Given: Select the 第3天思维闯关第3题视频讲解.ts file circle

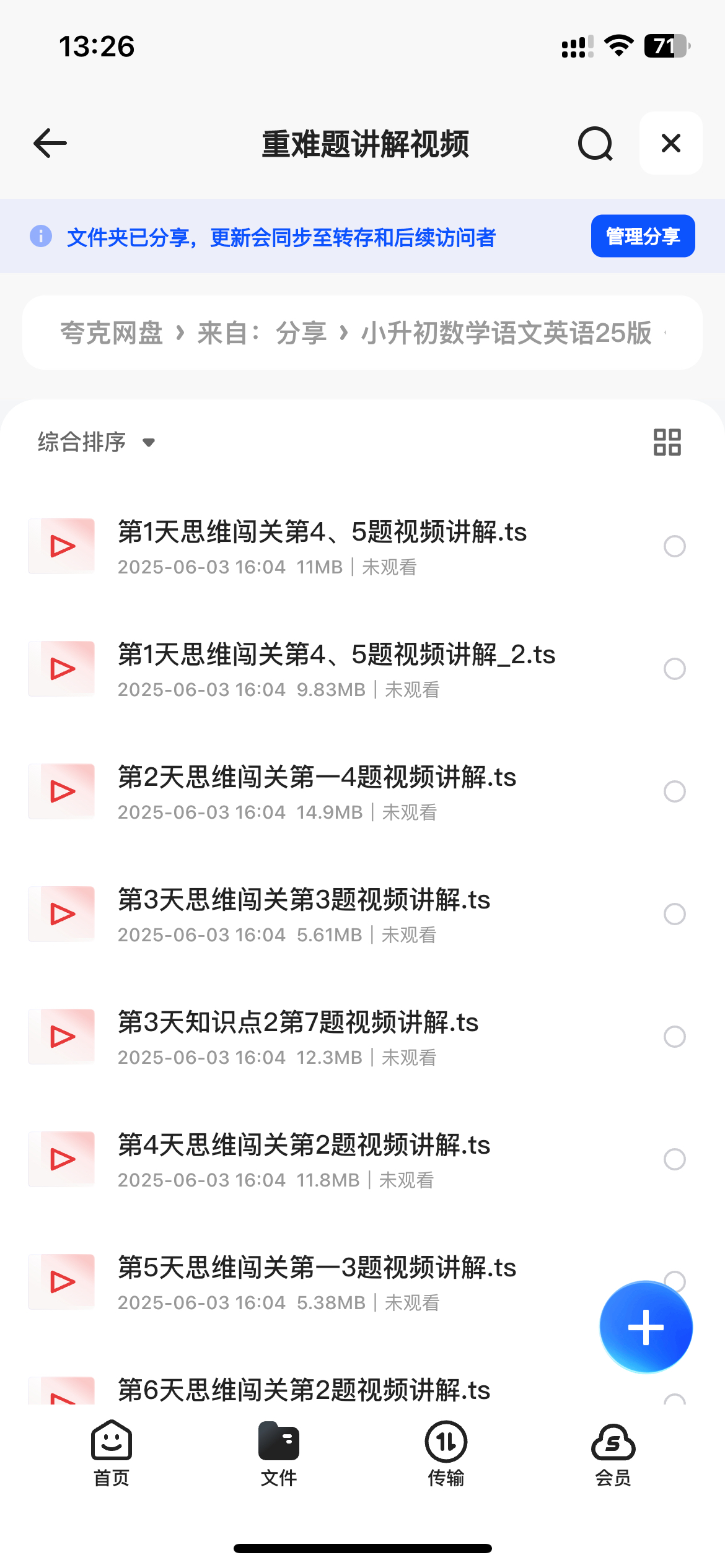Looking at the screenshot, I should pos(674,914).
